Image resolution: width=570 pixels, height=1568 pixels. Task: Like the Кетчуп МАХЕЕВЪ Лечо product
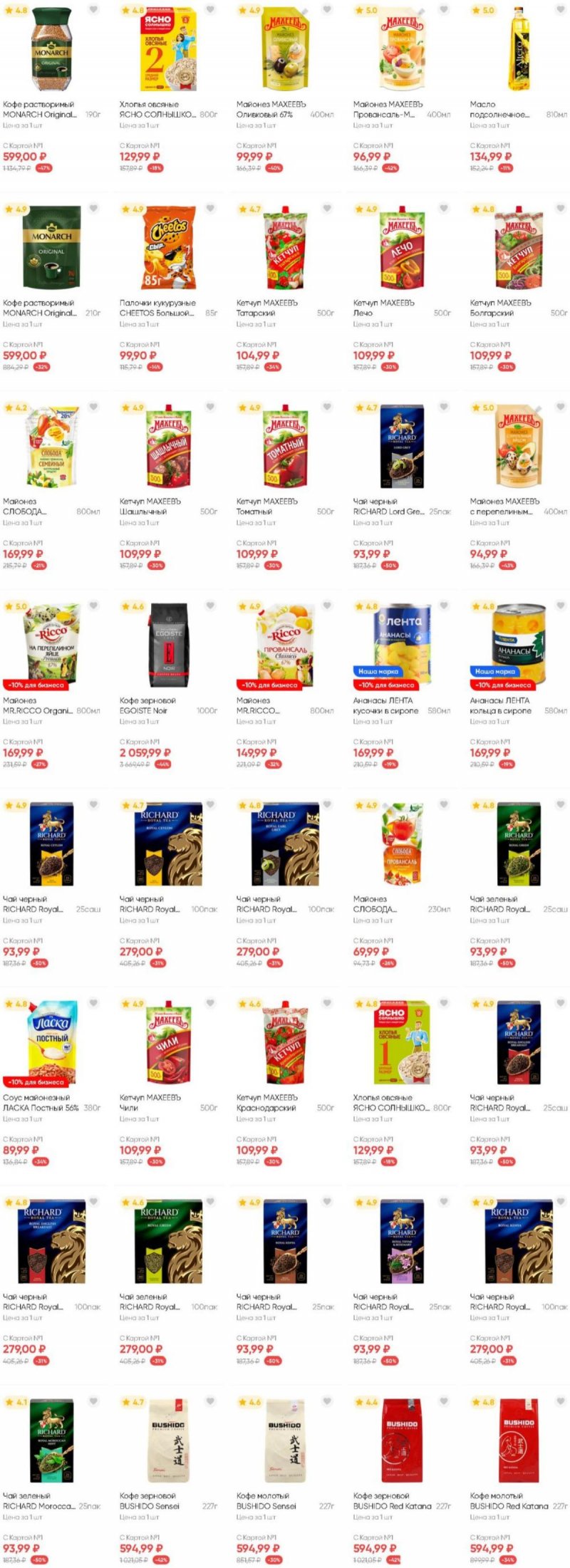443,209
